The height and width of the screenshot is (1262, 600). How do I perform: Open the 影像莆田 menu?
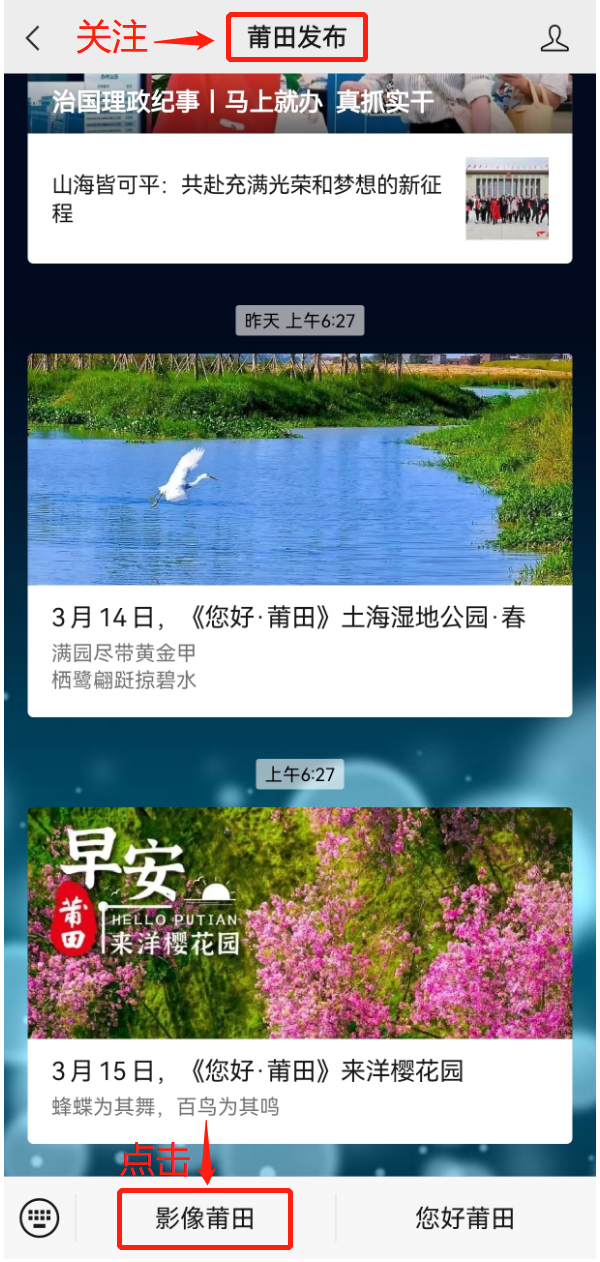coord(205,1218)
